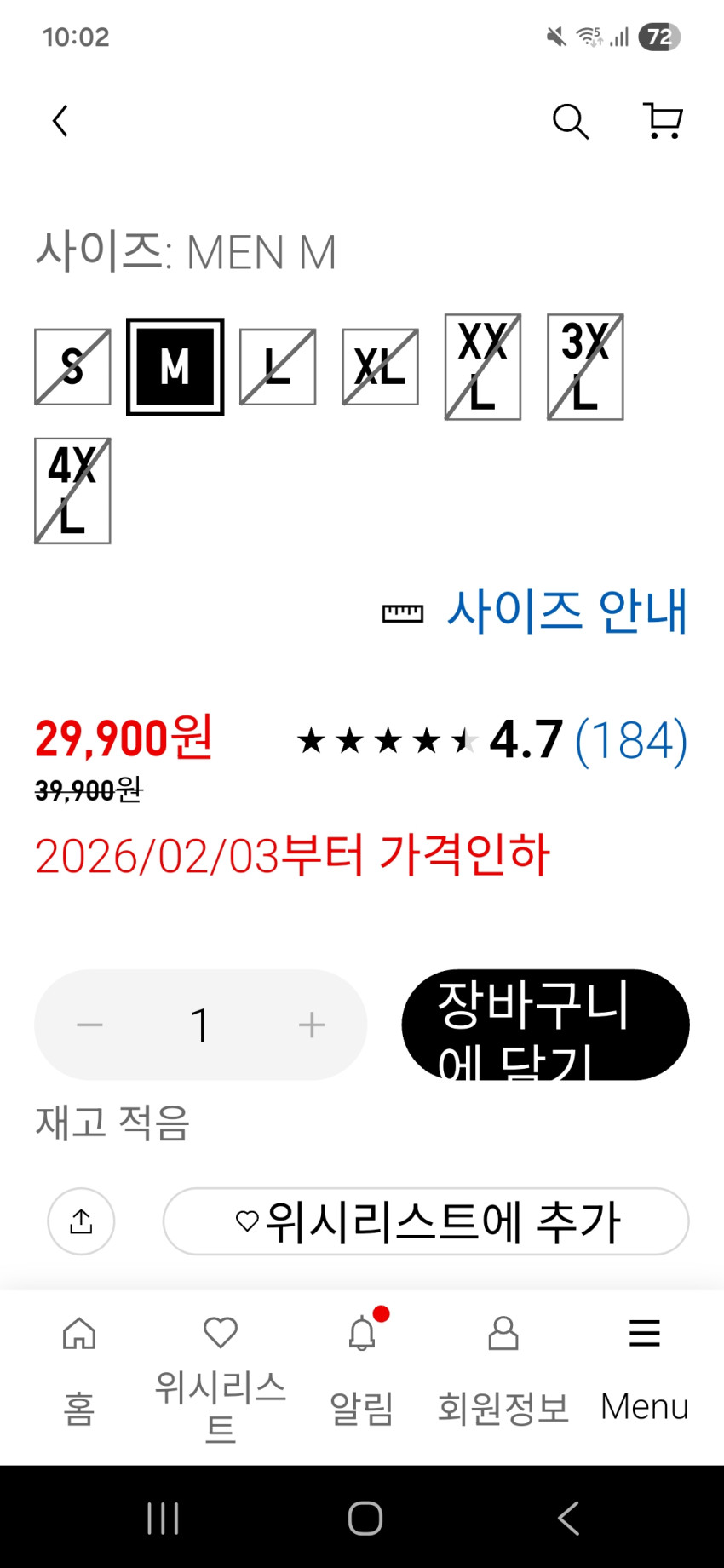The width and height of the screenshot is (724, 1568).
Task: Choose size 3XL
Action: click(585, 367)
